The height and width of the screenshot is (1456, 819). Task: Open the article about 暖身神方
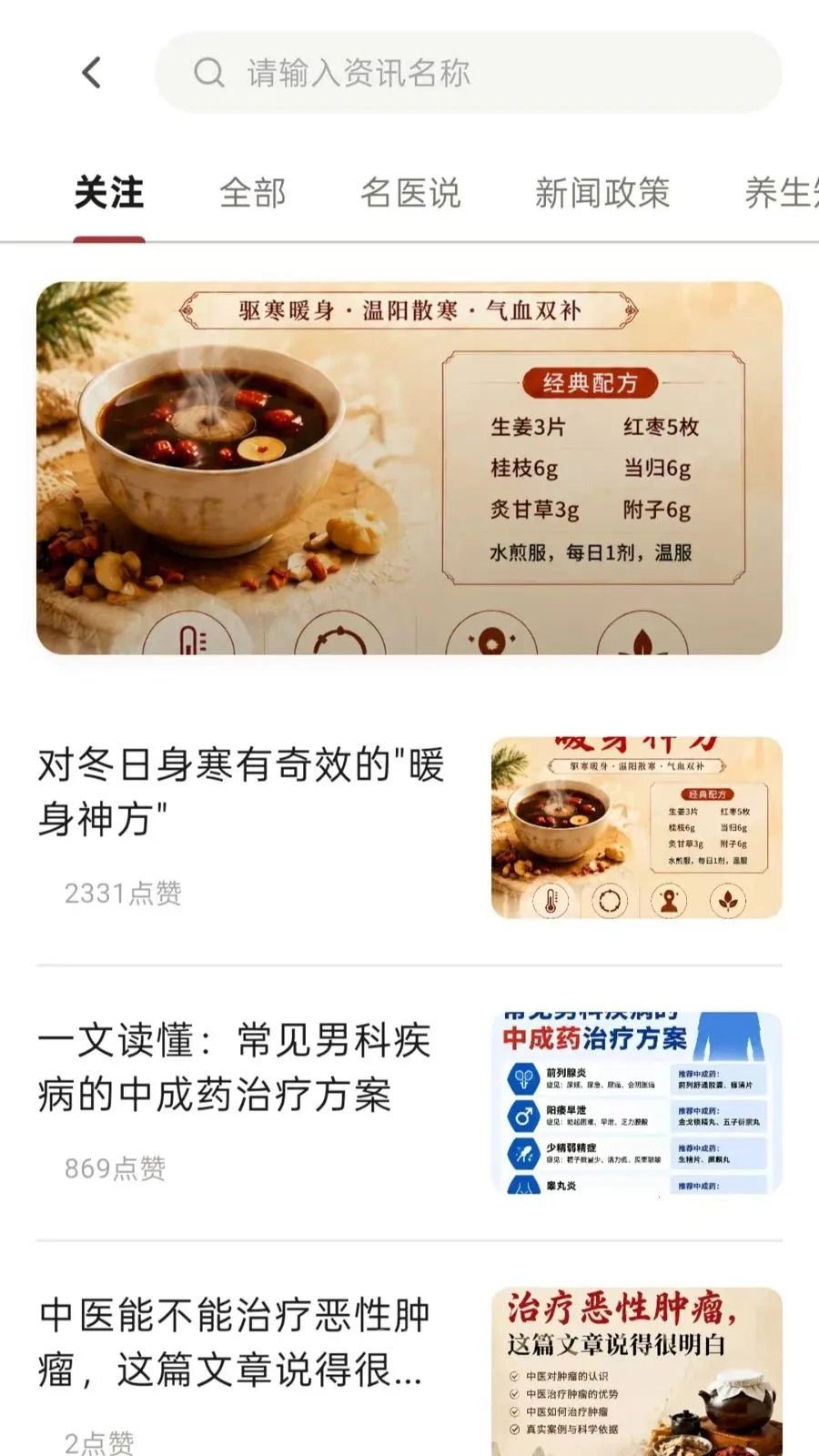[409, 827]
